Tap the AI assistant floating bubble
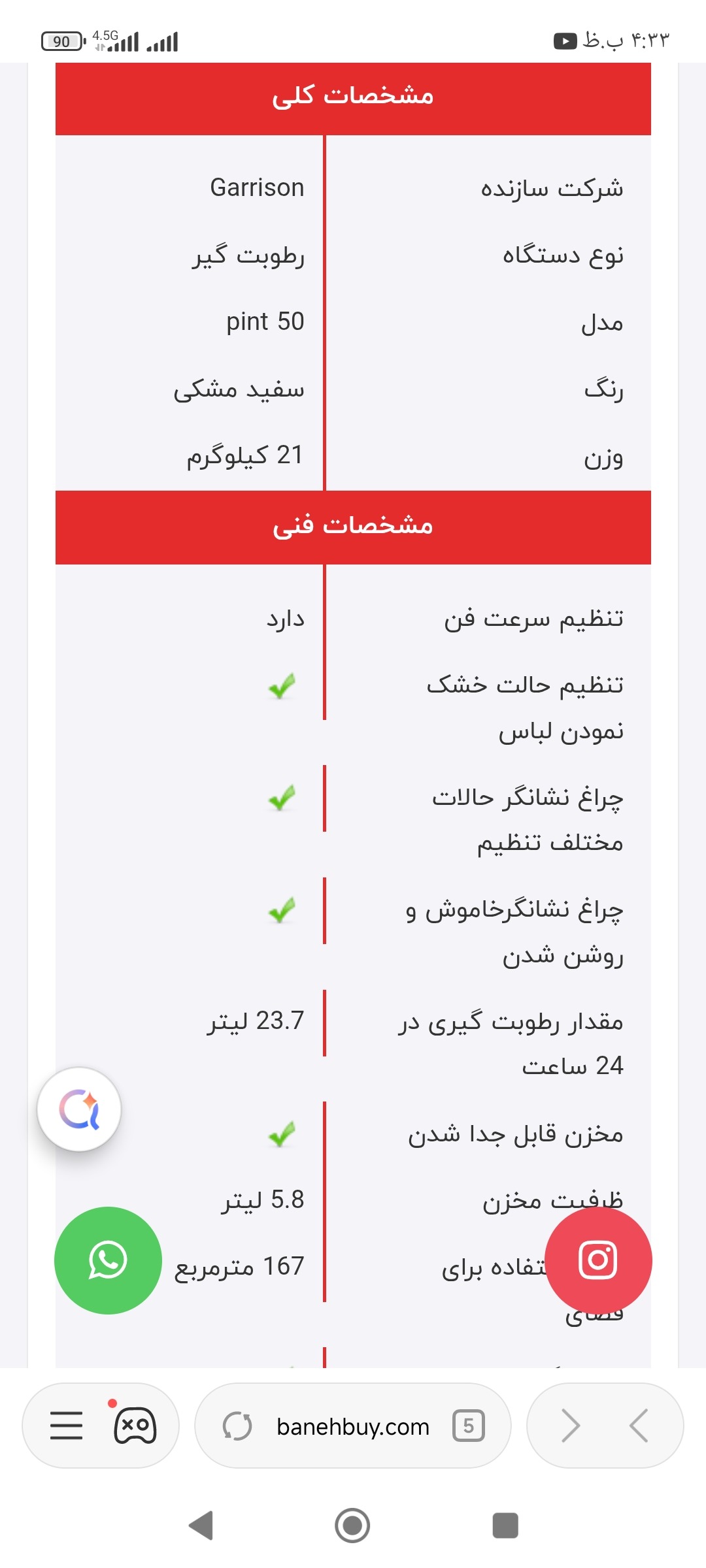The image size is (706, 1568). coord(79,1109)
